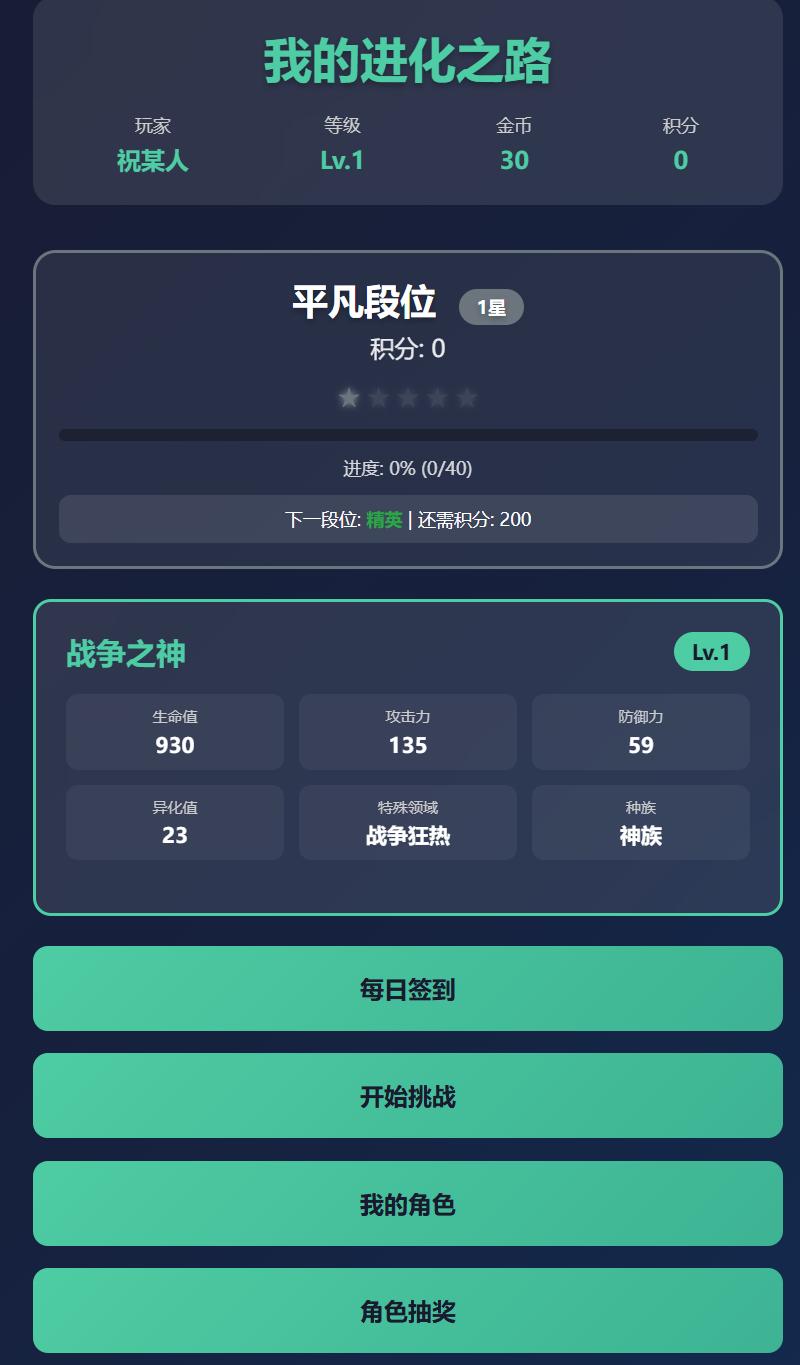Viewport: 800px width, 1365px height.
Task: Select the 特殊领域 战争狂热 stat box
Action: coord(407,822)
